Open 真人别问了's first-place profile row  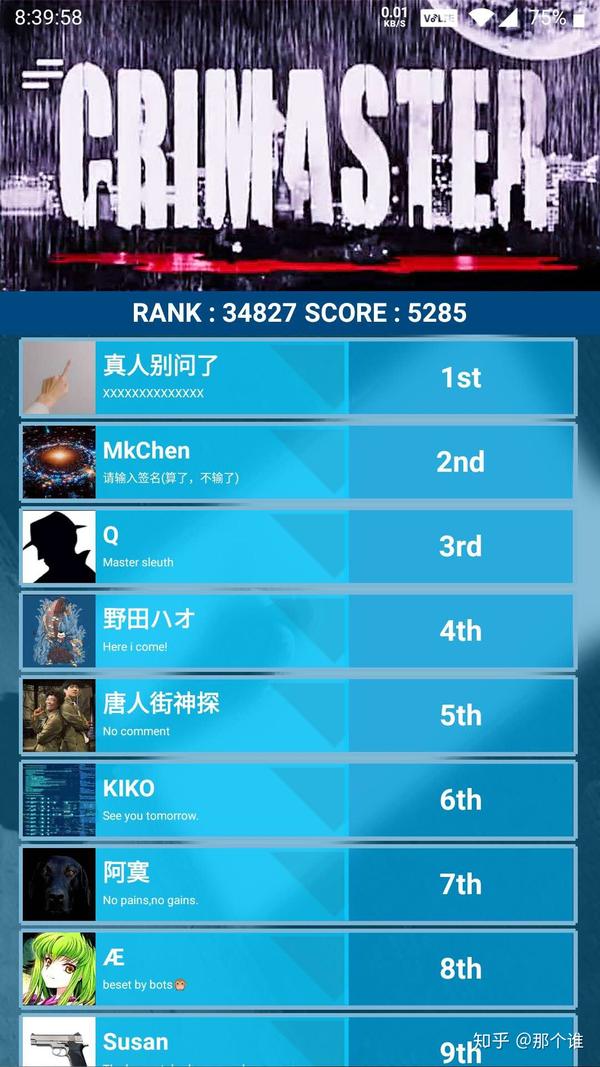point(298,377)
